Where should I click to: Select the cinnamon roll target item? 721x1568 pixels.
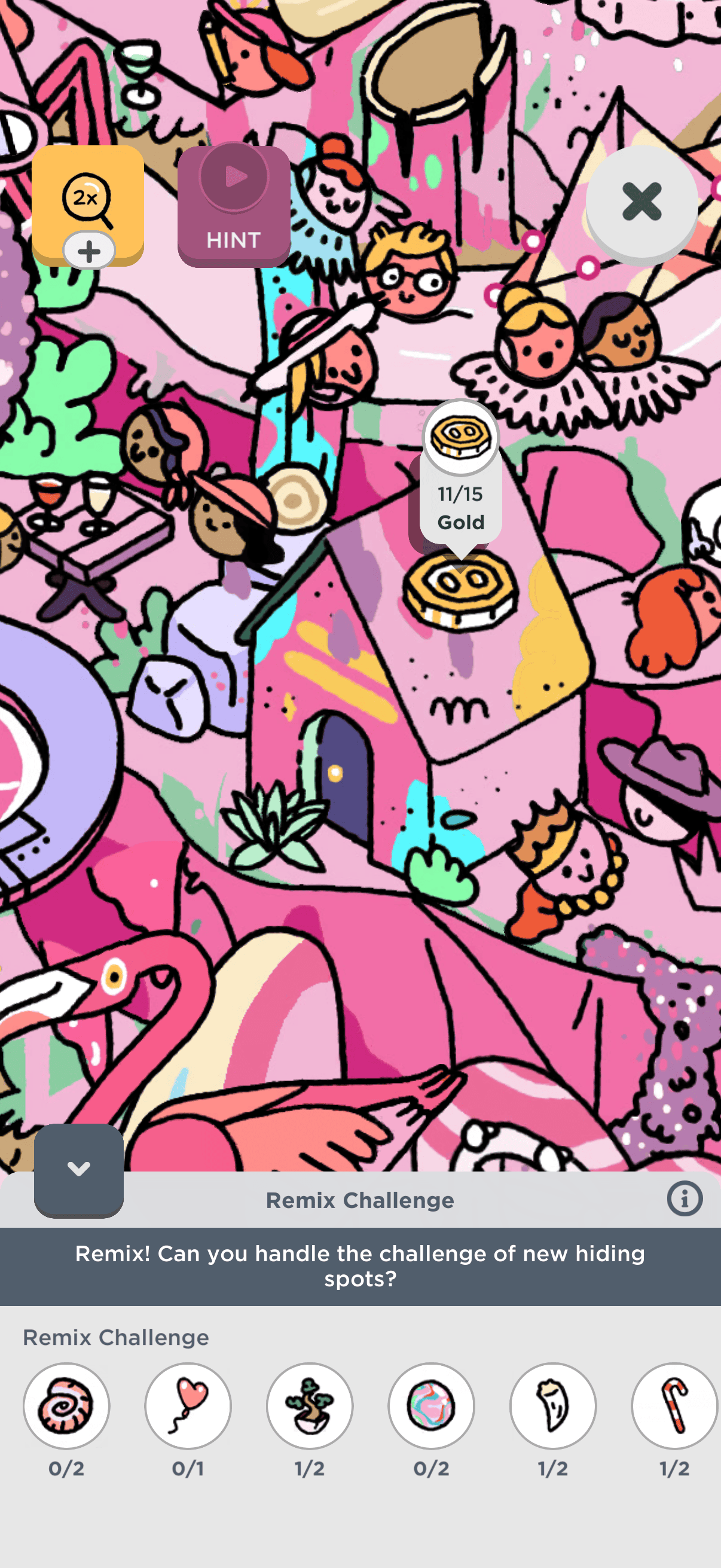(x=66, y=1405)
